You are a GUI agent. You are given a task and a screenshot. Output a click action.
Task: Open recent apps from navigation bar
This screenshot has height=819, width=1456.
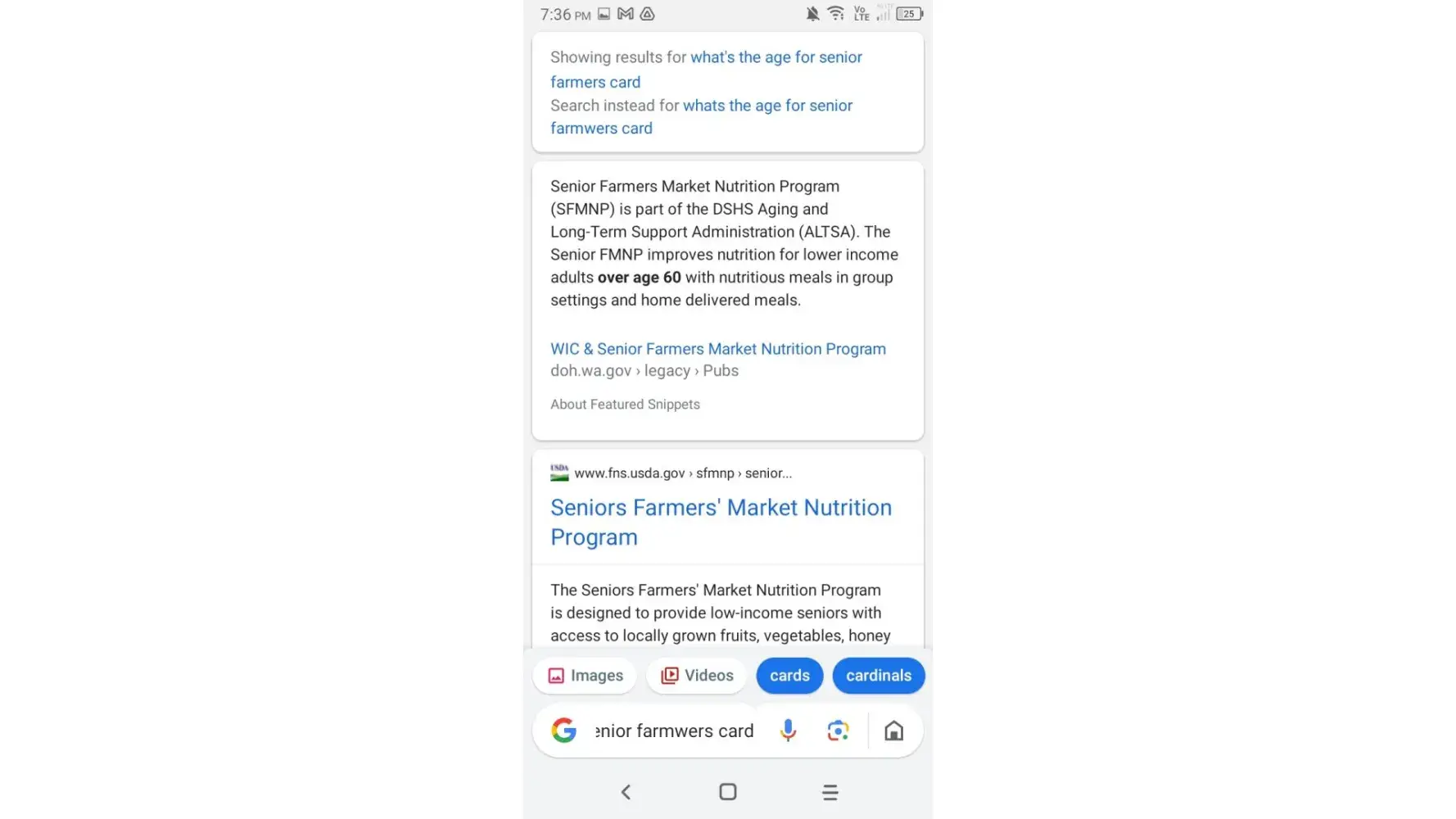(830, 792)
